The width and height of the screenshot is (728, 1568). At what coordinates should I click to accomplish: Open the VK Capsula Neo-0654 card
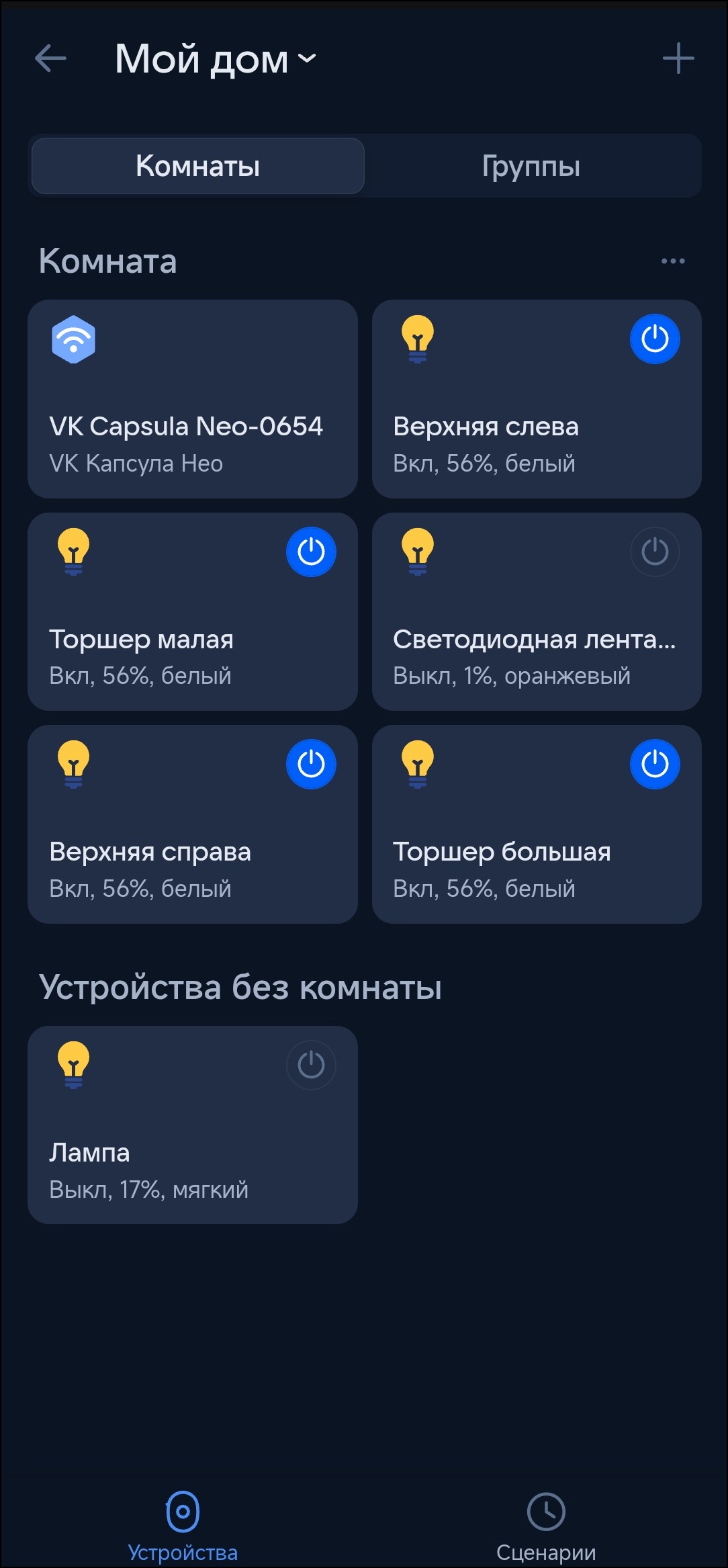pos(193,398)
